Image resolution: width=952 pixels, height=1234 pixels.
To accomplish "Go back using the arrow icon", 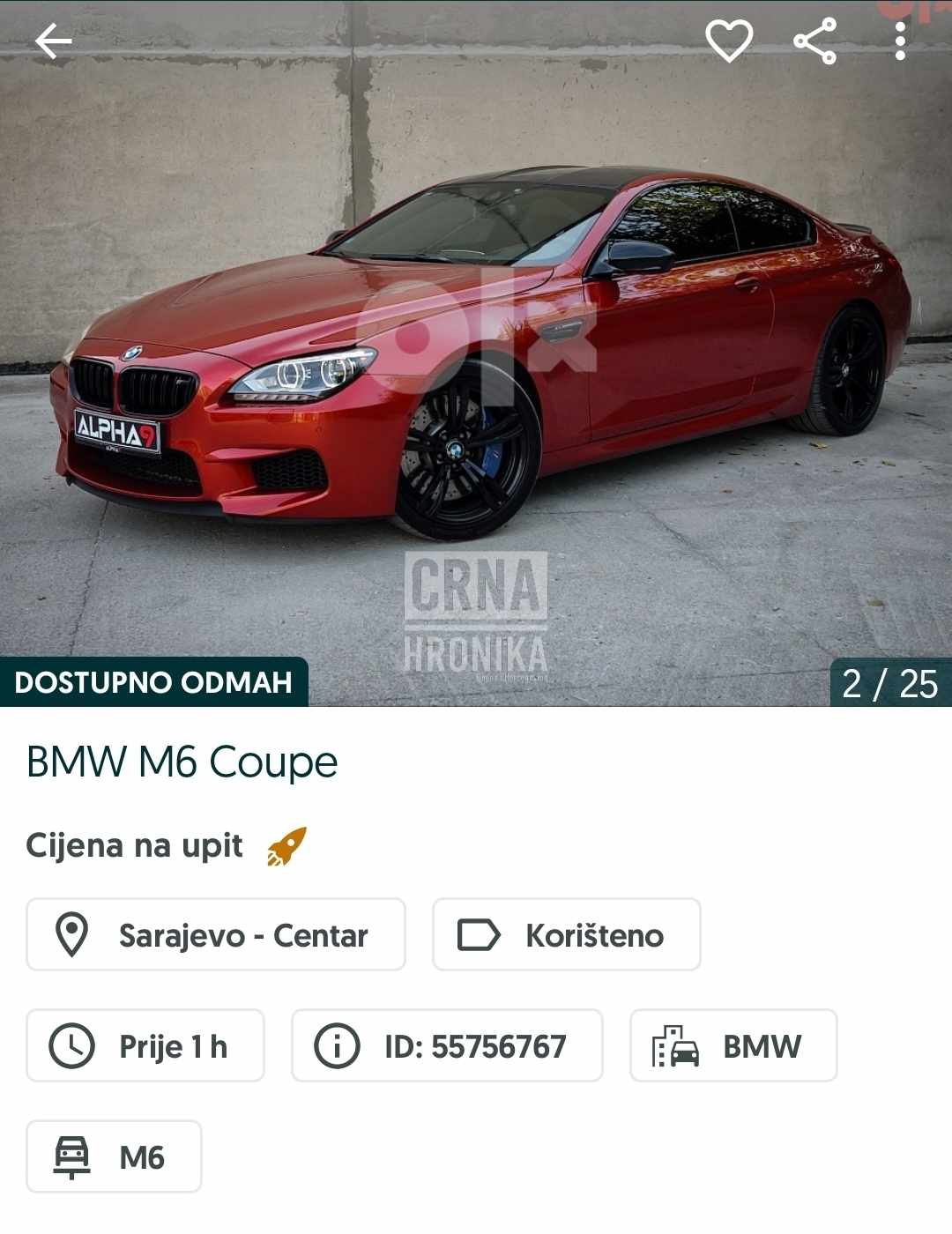I will coord(53,41).
